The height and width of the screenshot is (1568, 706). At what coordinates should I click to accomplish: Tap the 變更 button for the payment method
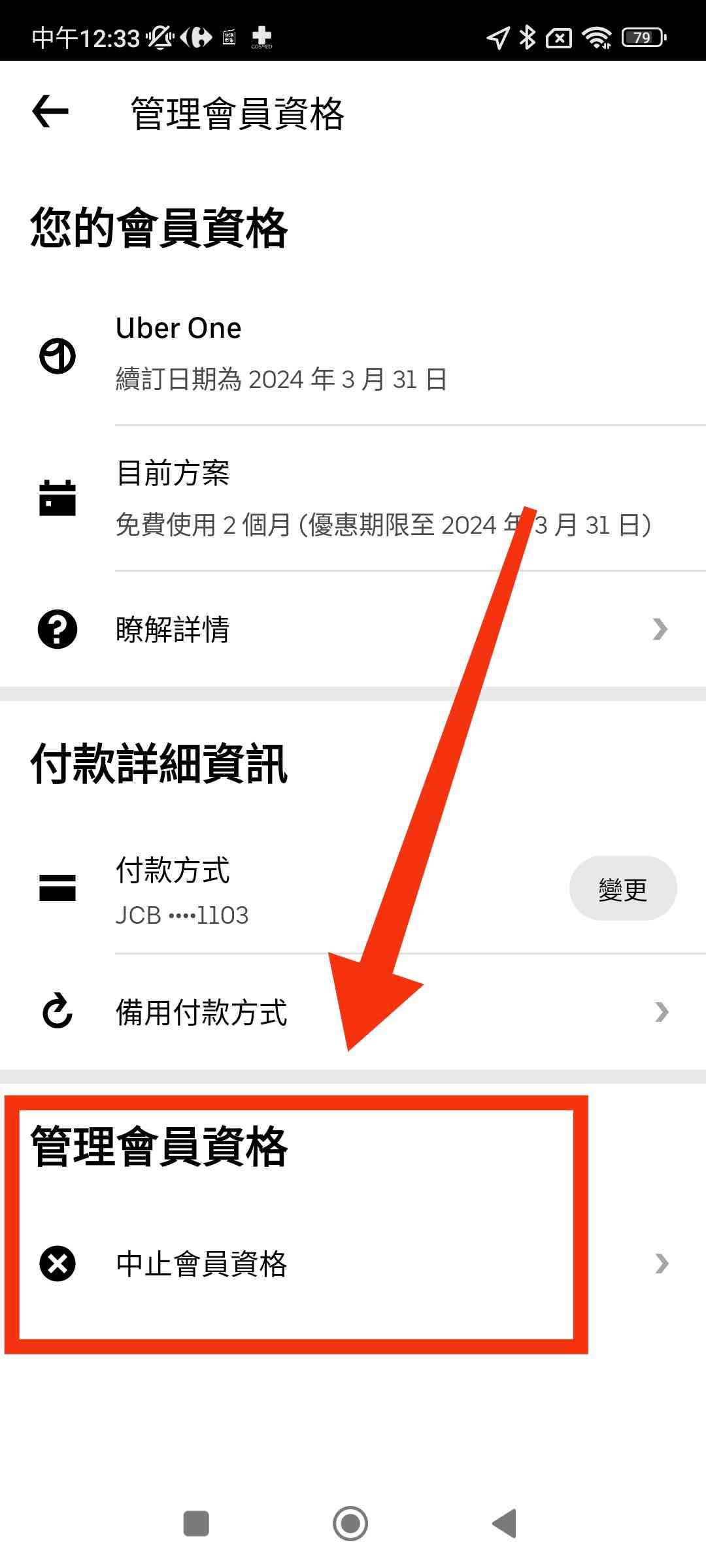[x=622, y=889]
